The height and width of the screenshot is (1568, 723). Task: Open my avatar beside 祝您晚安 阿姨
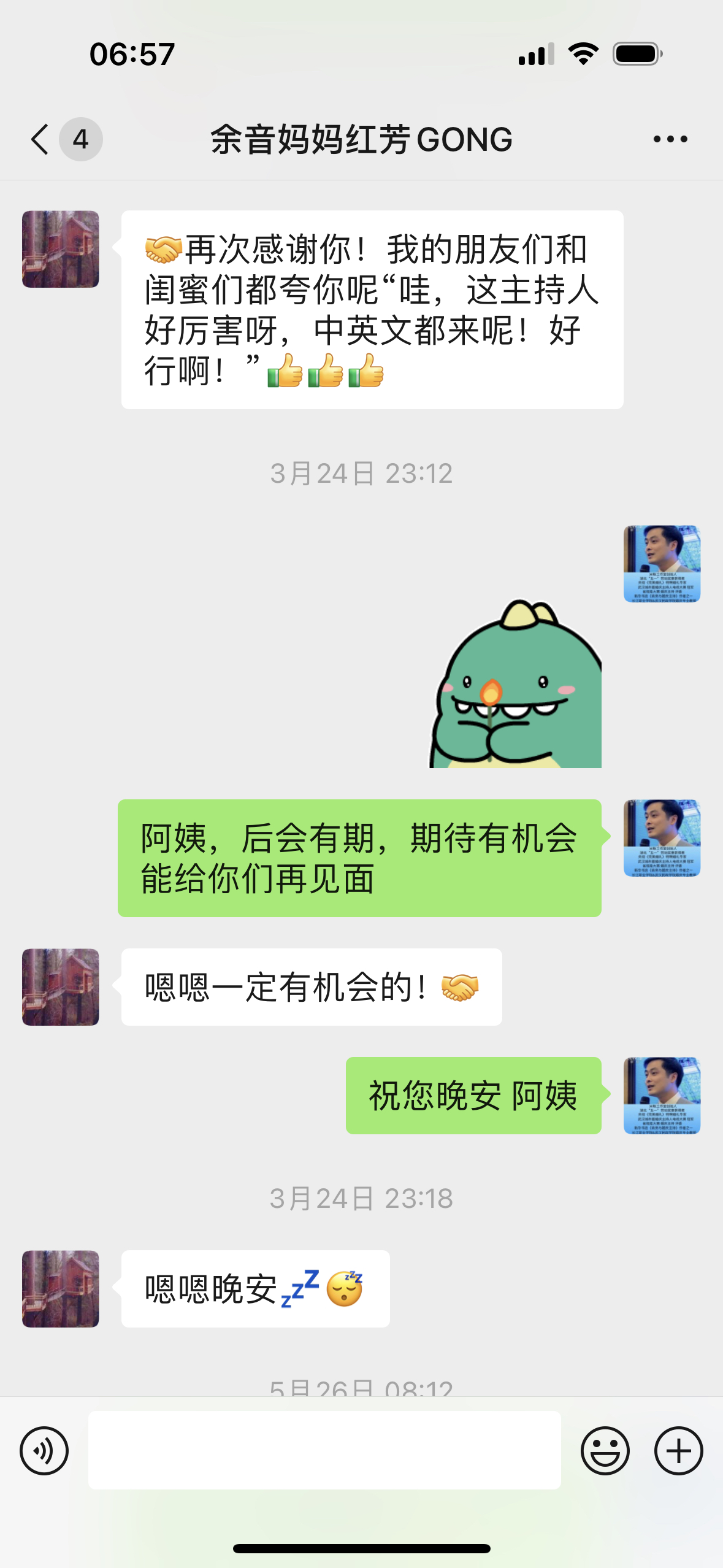click(662, 1095)
